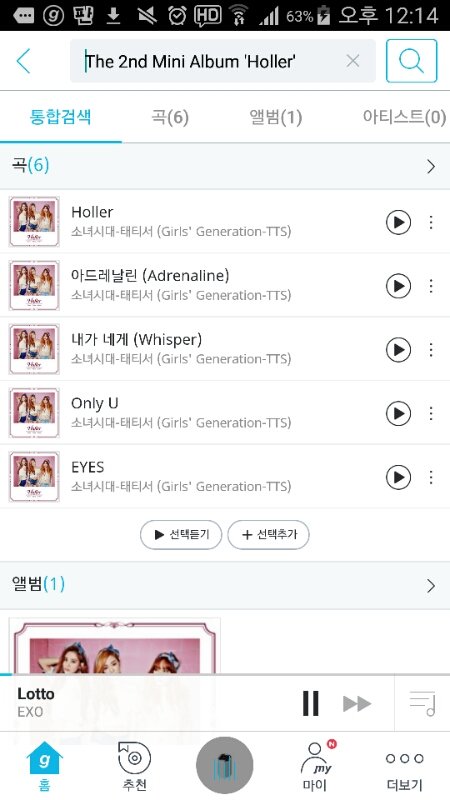Viewport: 450px width, 800px height.
Task: Skip to the next track
Action: (x=357, y=704)
